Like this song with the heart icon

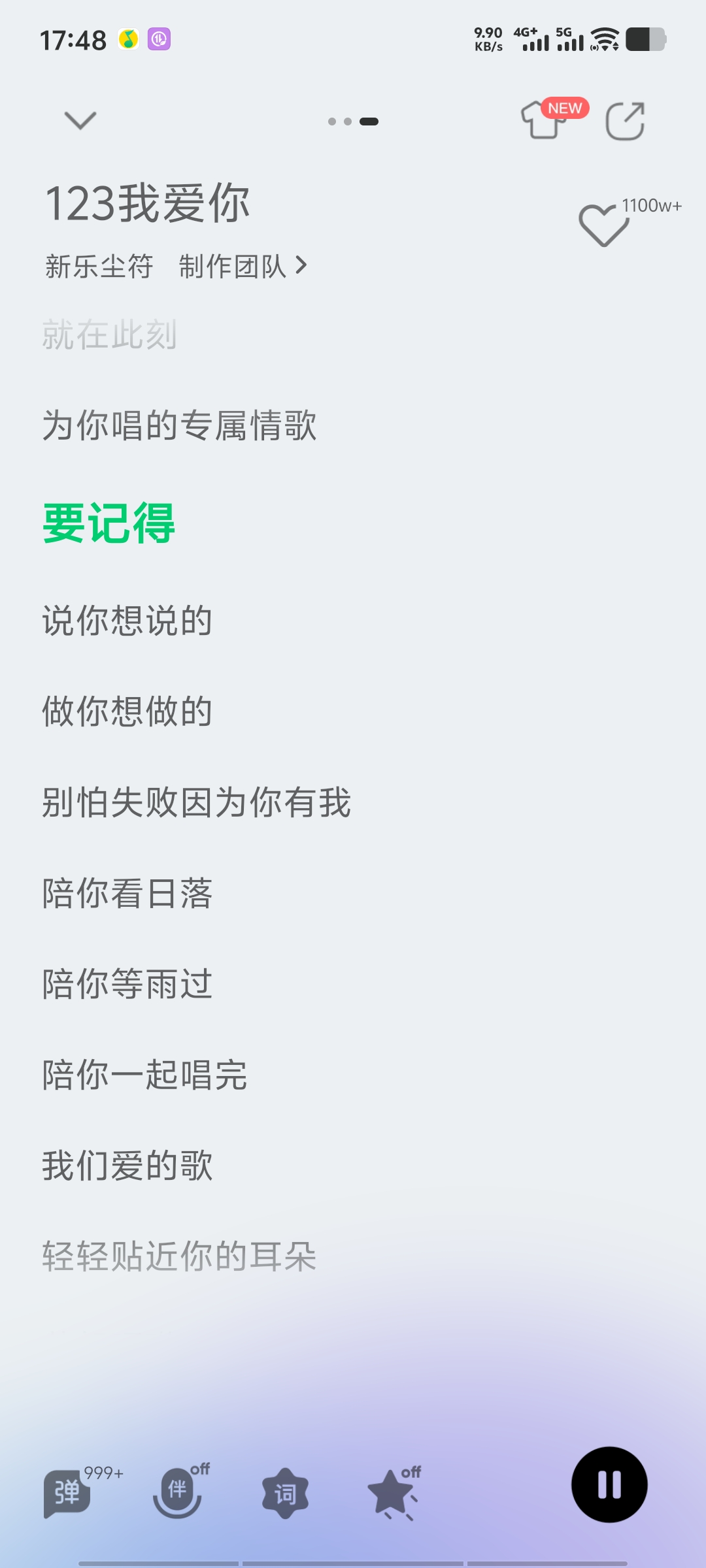604,225
